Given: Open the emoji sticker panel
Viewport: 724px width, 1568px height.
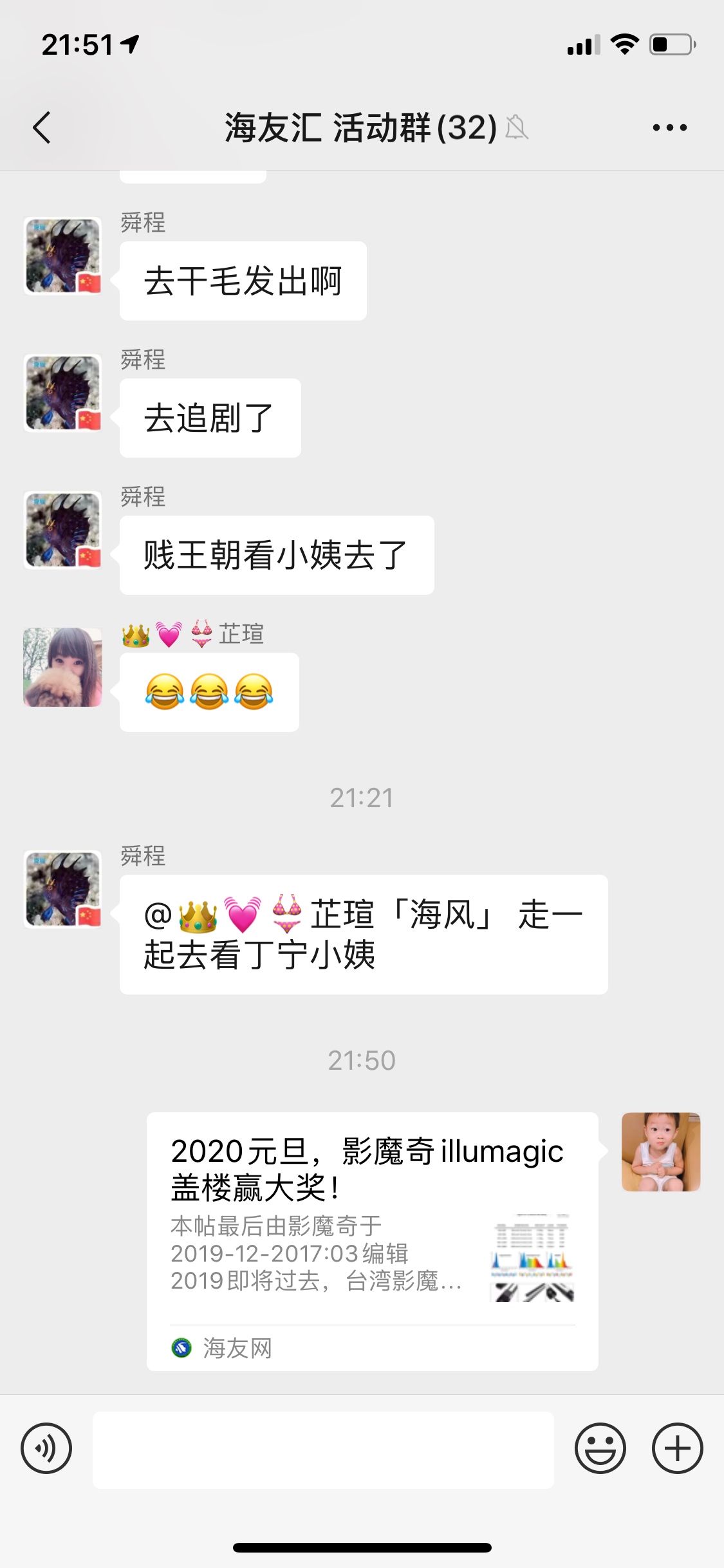Looking at the screenshot, I should [x=600, y=1448].
